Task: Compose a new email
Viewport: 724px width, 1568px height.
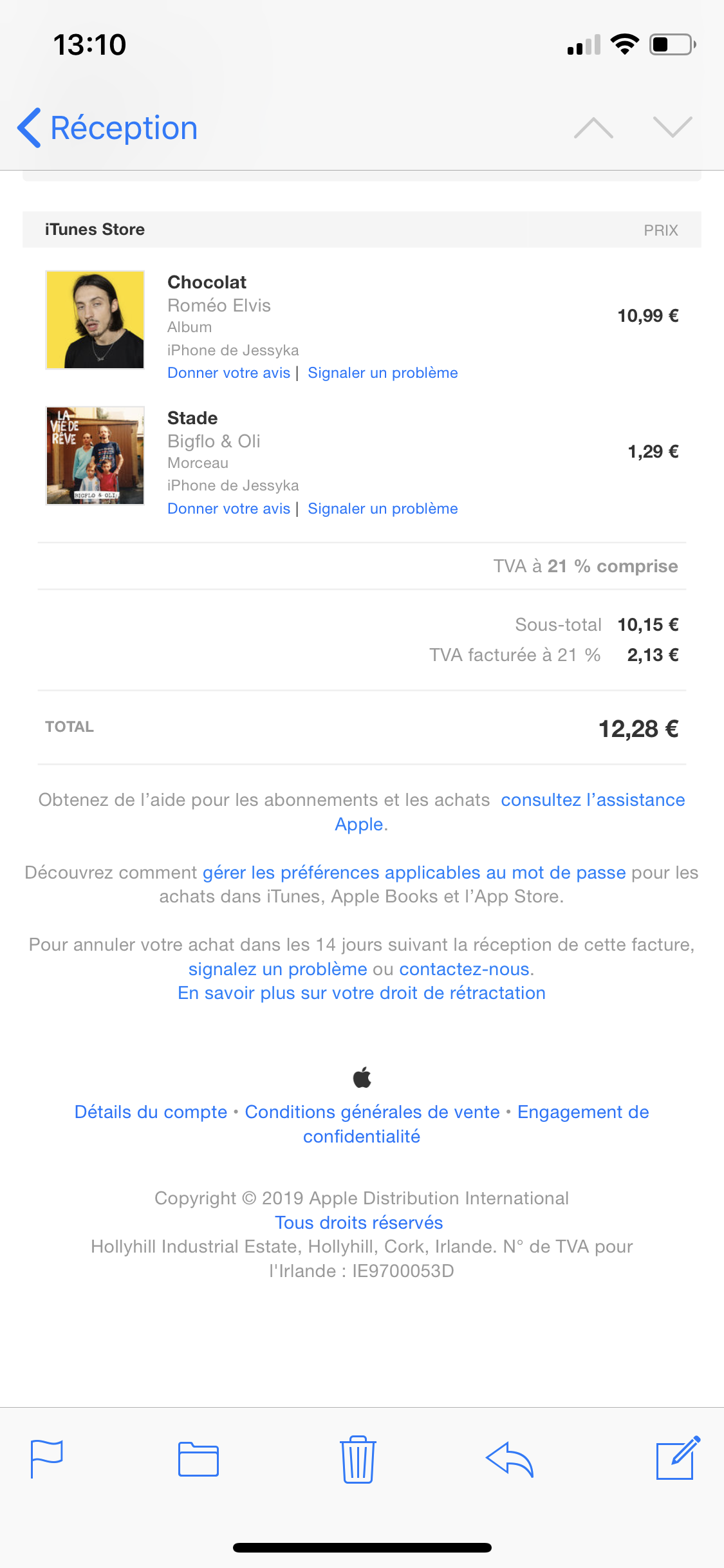Action: pos(678,1457)
